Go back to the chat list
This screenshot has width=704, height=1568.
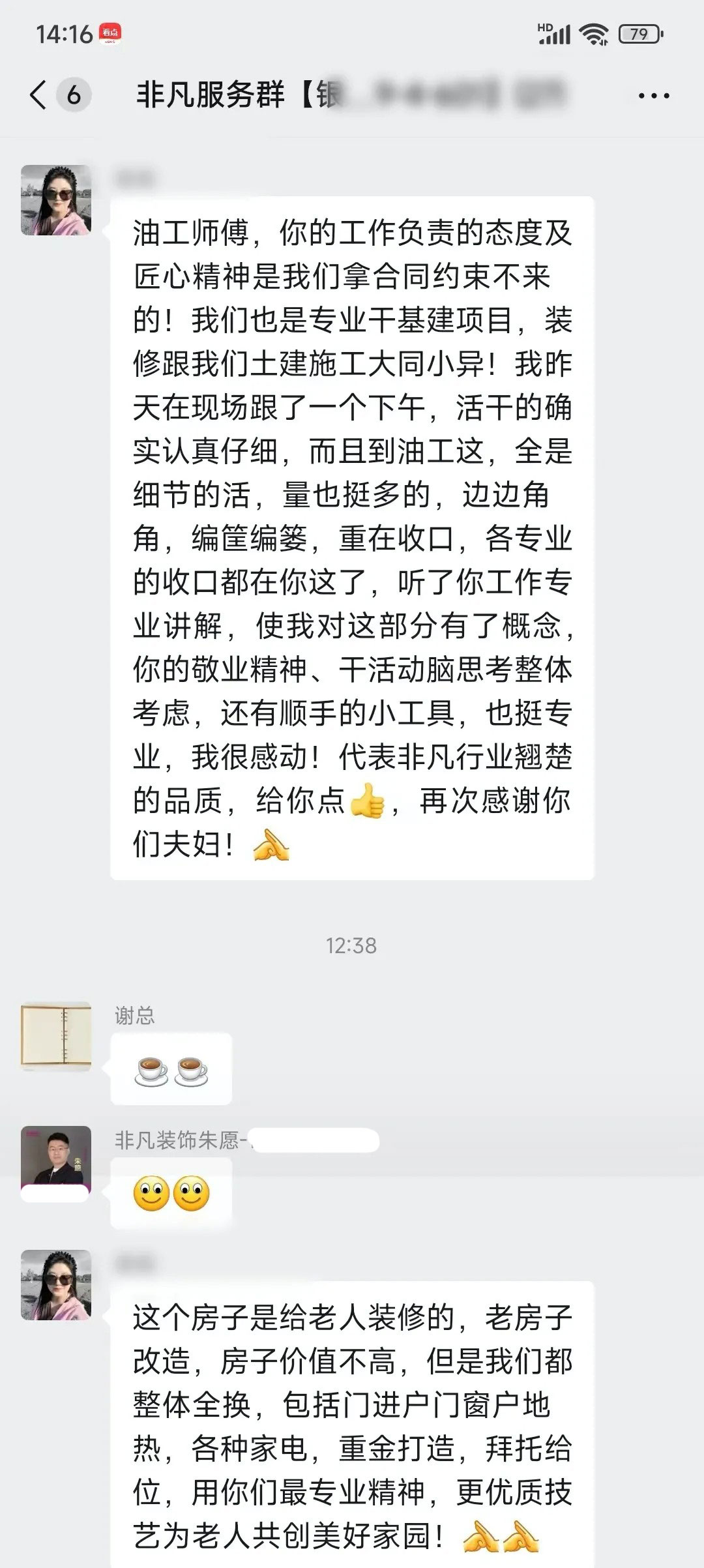pyautogui.click(x=39, y=95)
